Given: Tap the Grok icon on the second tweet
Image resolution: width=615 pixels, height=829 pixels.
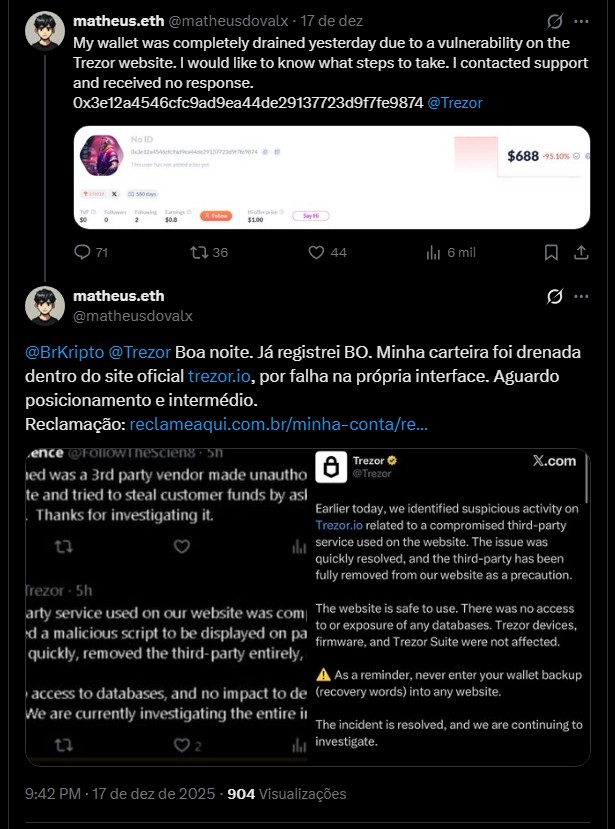Looking at the screenshot, I should pos(555,296).
